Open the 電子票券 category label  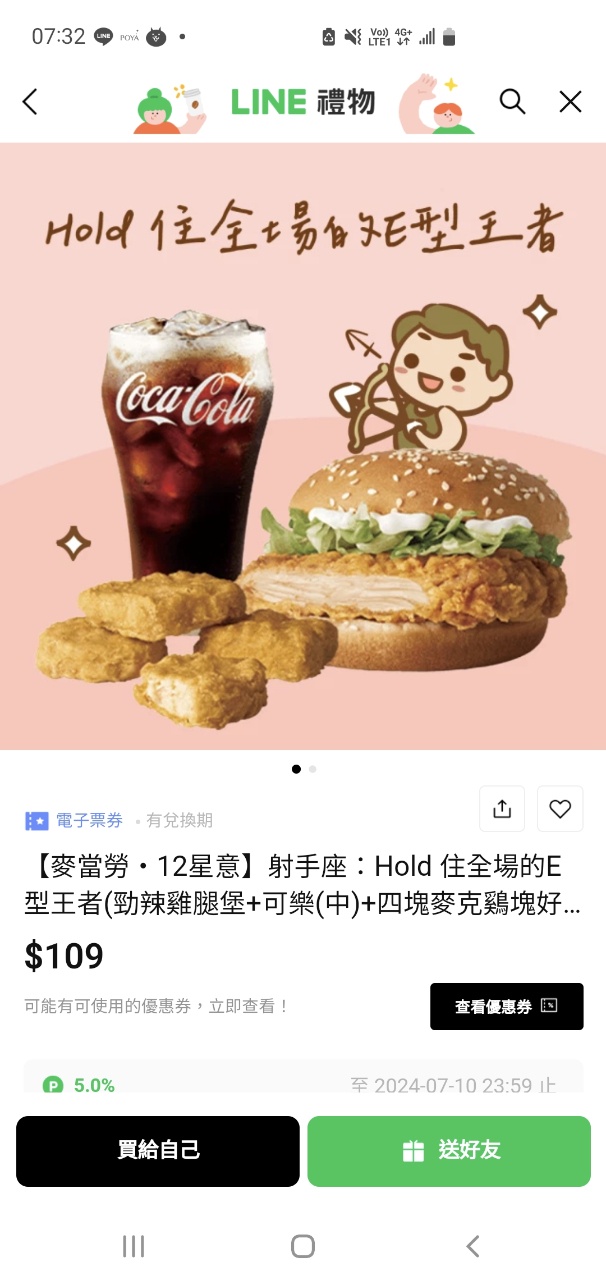click(75, 820)
